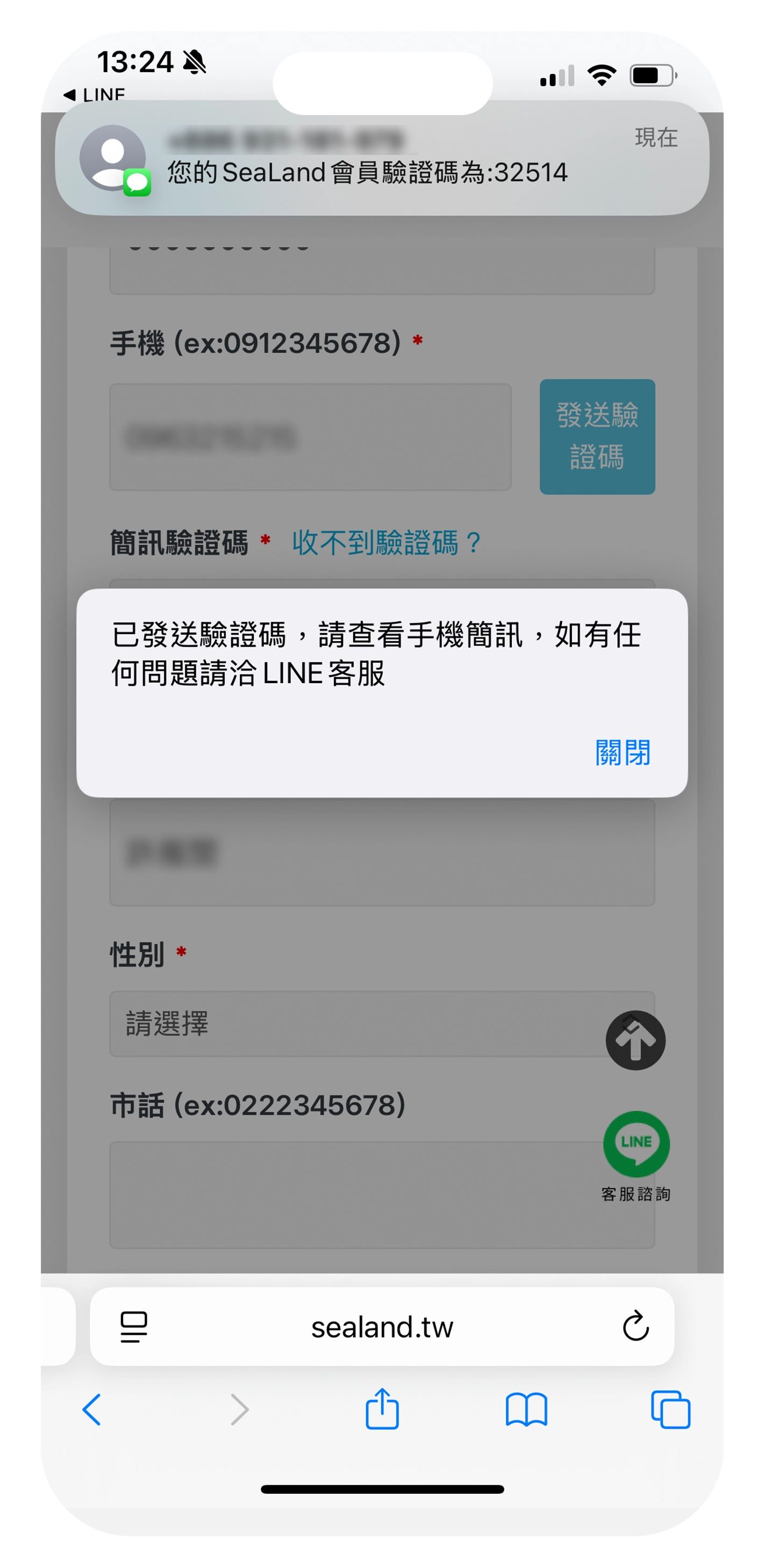The width and height of the screenshot is (764, 1568).
Task: Return to the LINE app
Action: (x=94, y=94)
